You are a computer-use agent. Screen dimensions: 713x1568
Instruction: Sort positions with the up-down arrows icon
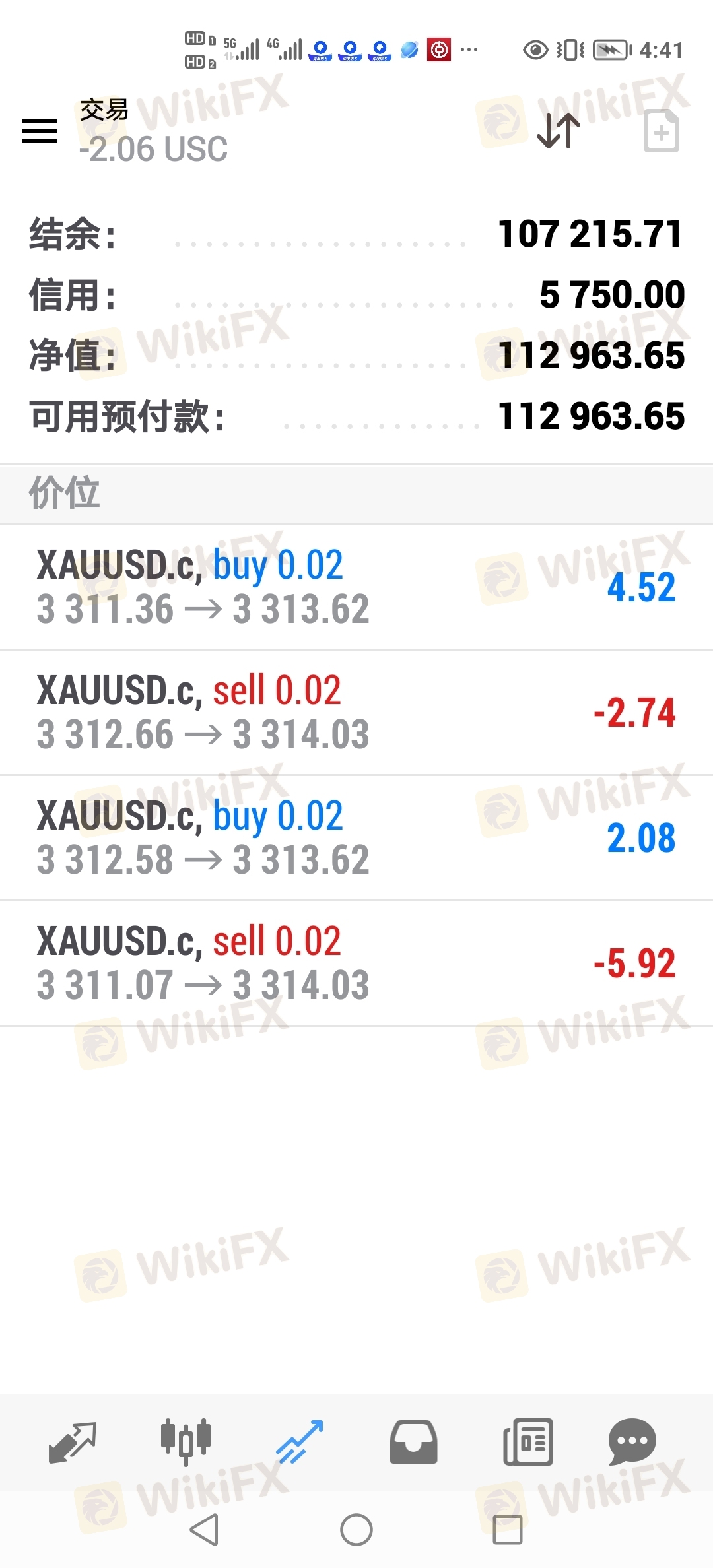(559, 131)
